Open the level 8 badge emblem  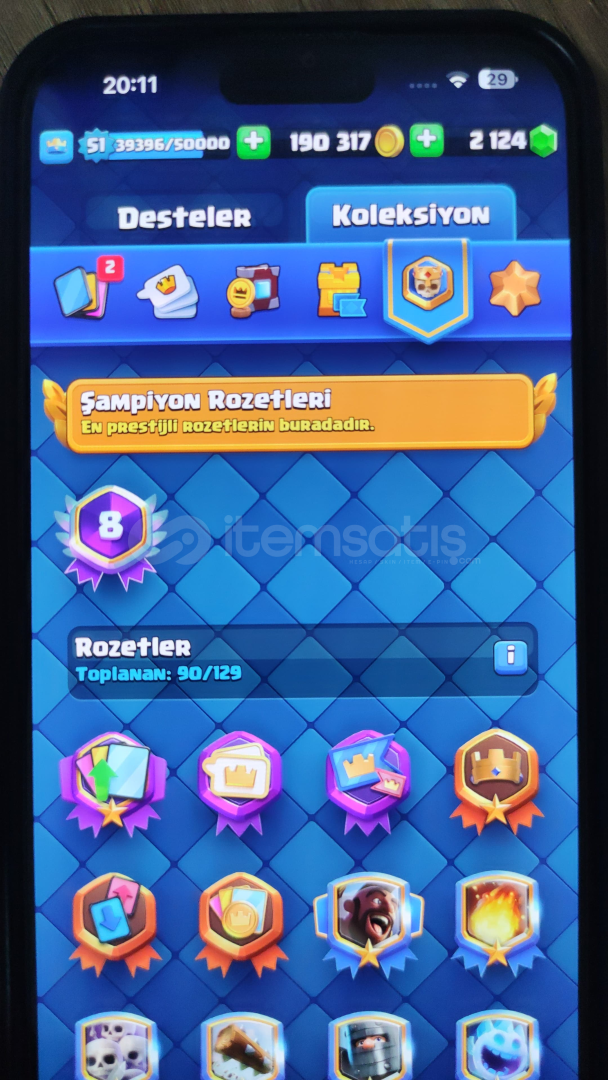click(x=111, y=537)
